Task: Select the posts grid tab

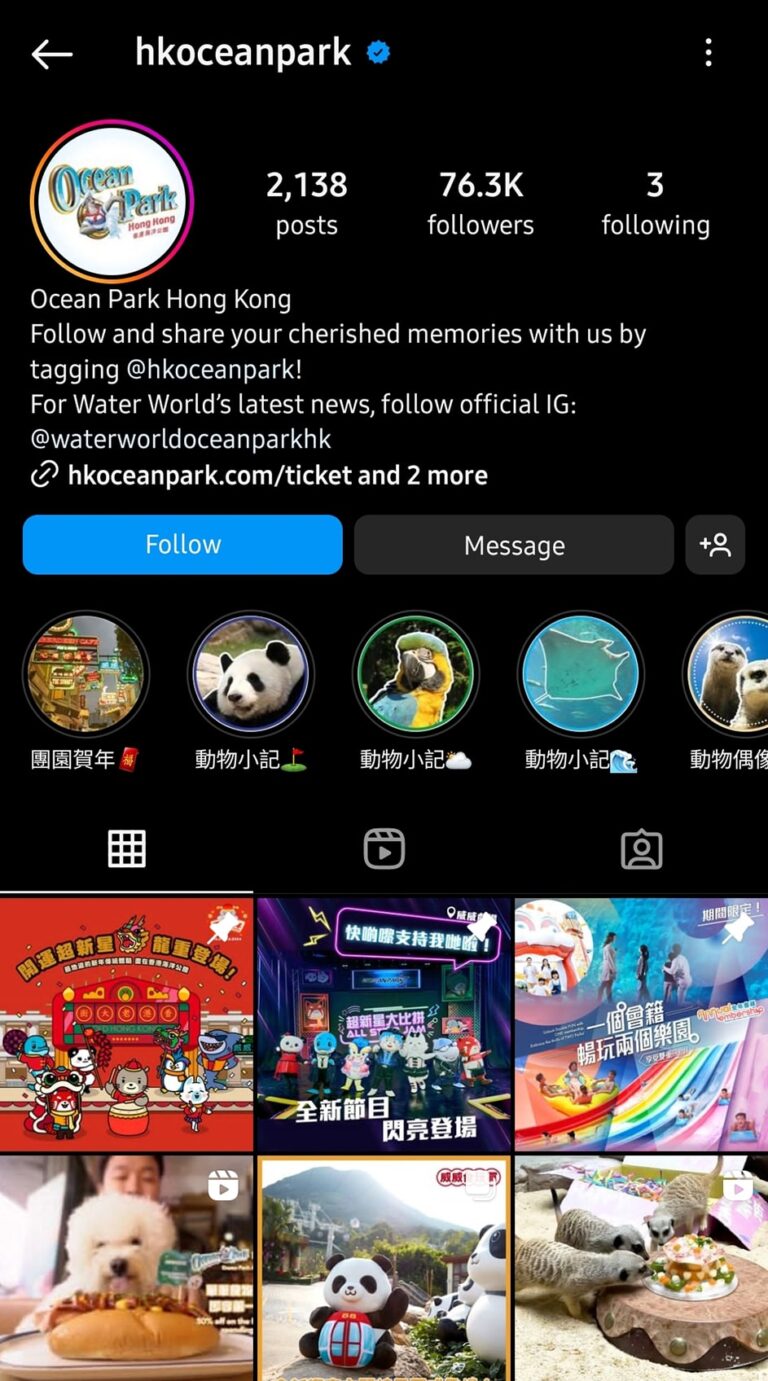Action: coord(127,849)
